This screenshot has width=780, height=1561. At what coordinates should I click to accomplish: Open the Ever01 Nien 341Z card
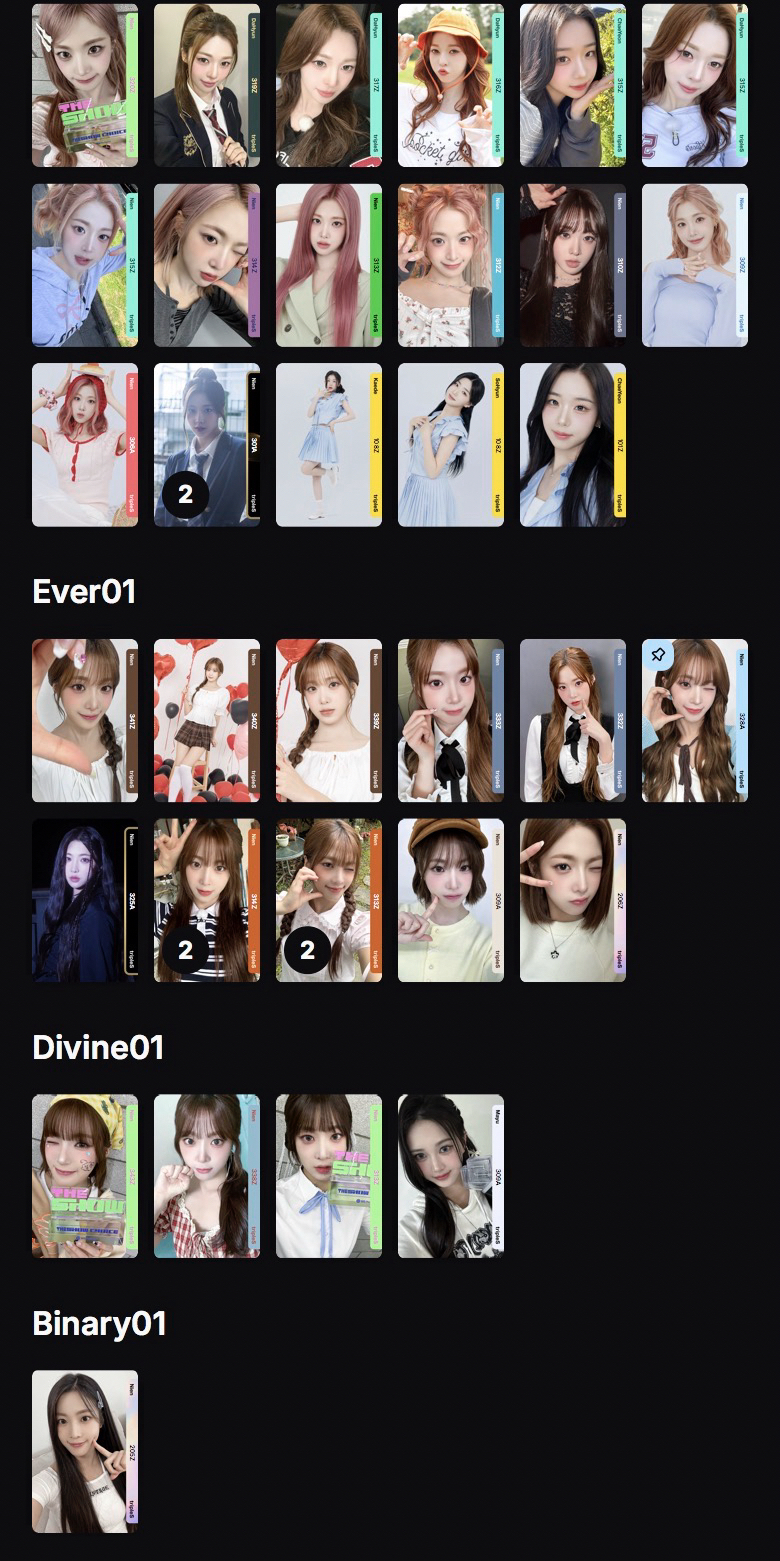(x=84, y=720)
